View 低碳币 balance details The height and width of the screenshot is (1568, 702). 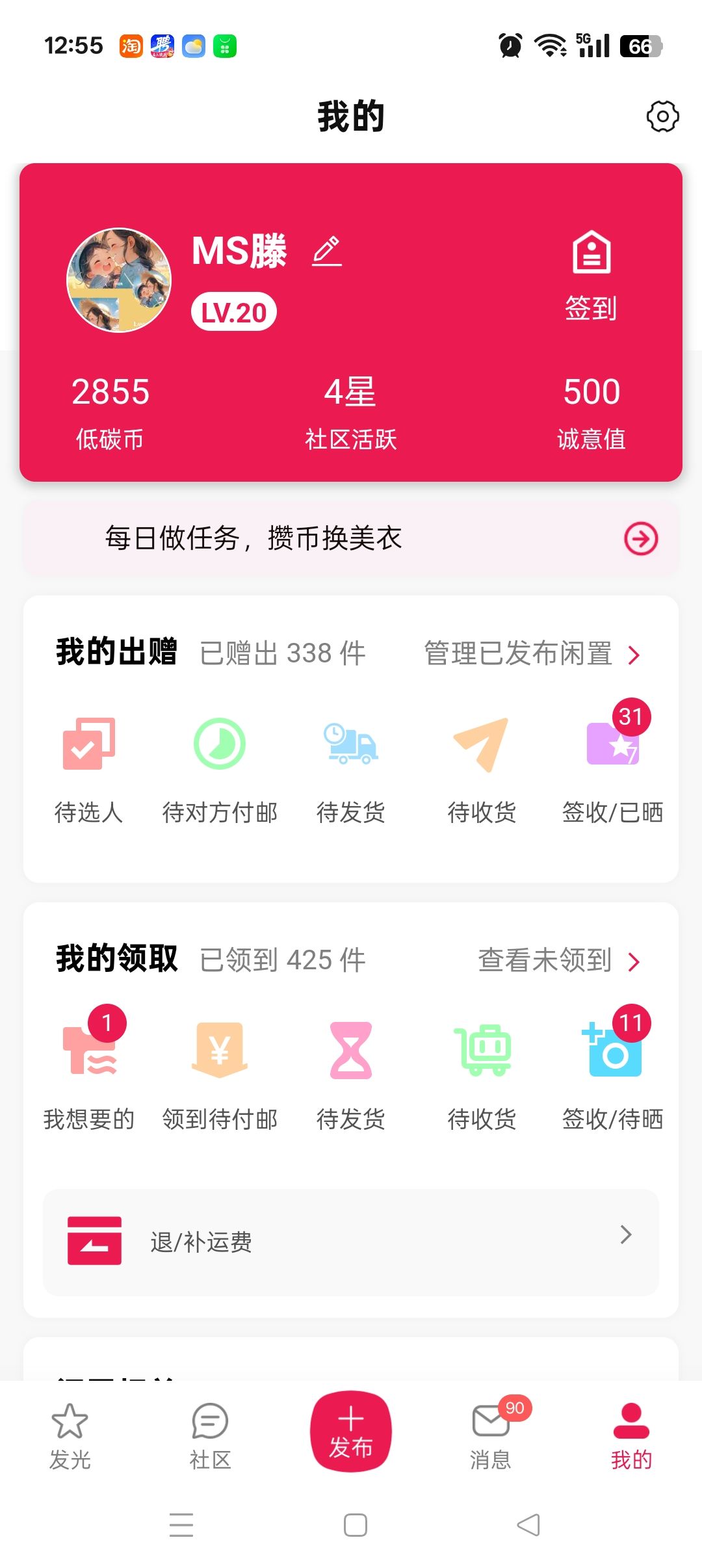pos(110,412)
